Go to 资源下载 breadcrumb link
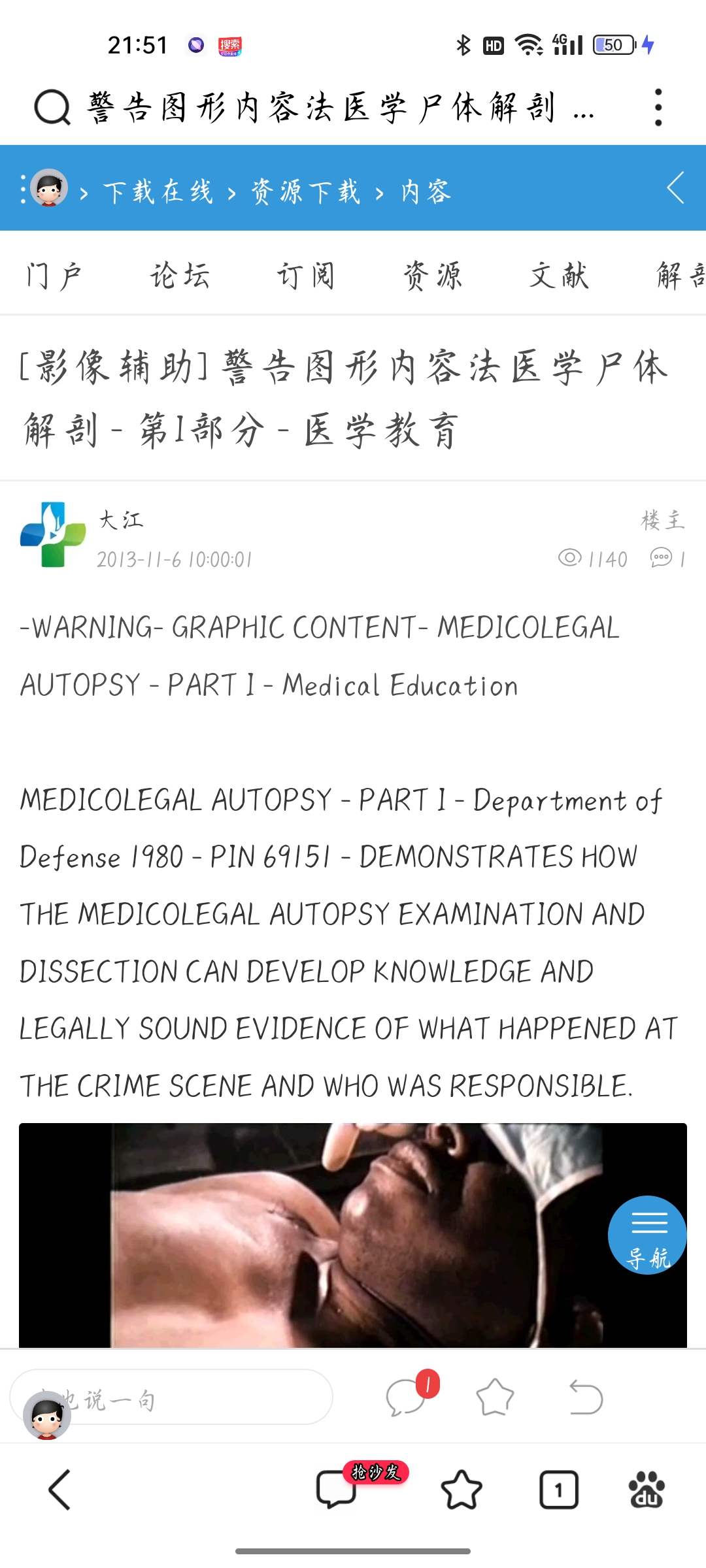Image resolution: width=706 pixels, height=1568 pixels. 306,192
